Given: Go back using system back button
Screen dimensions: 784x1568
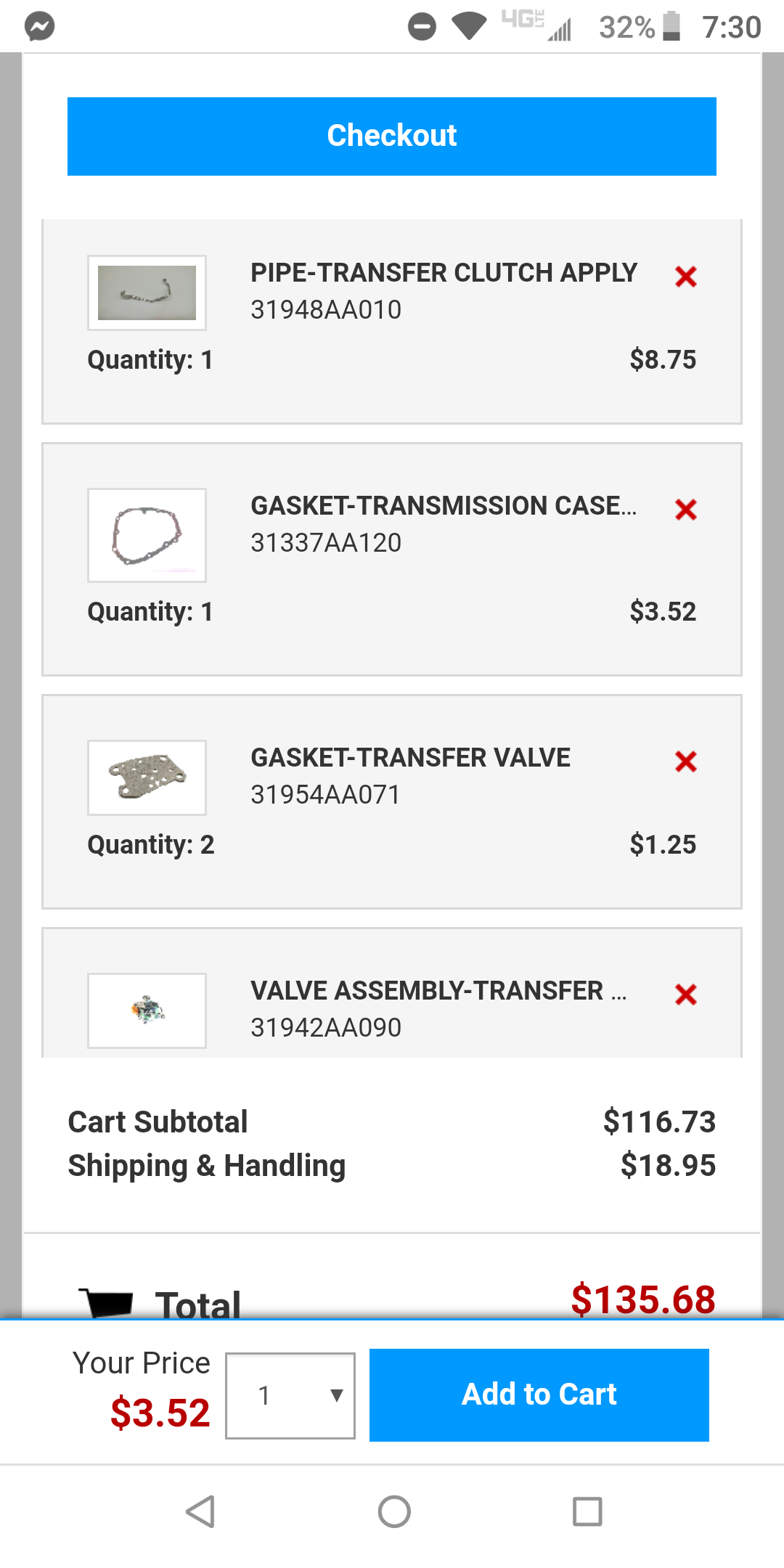Looking at the screenshot, I should coord(200,1512).
